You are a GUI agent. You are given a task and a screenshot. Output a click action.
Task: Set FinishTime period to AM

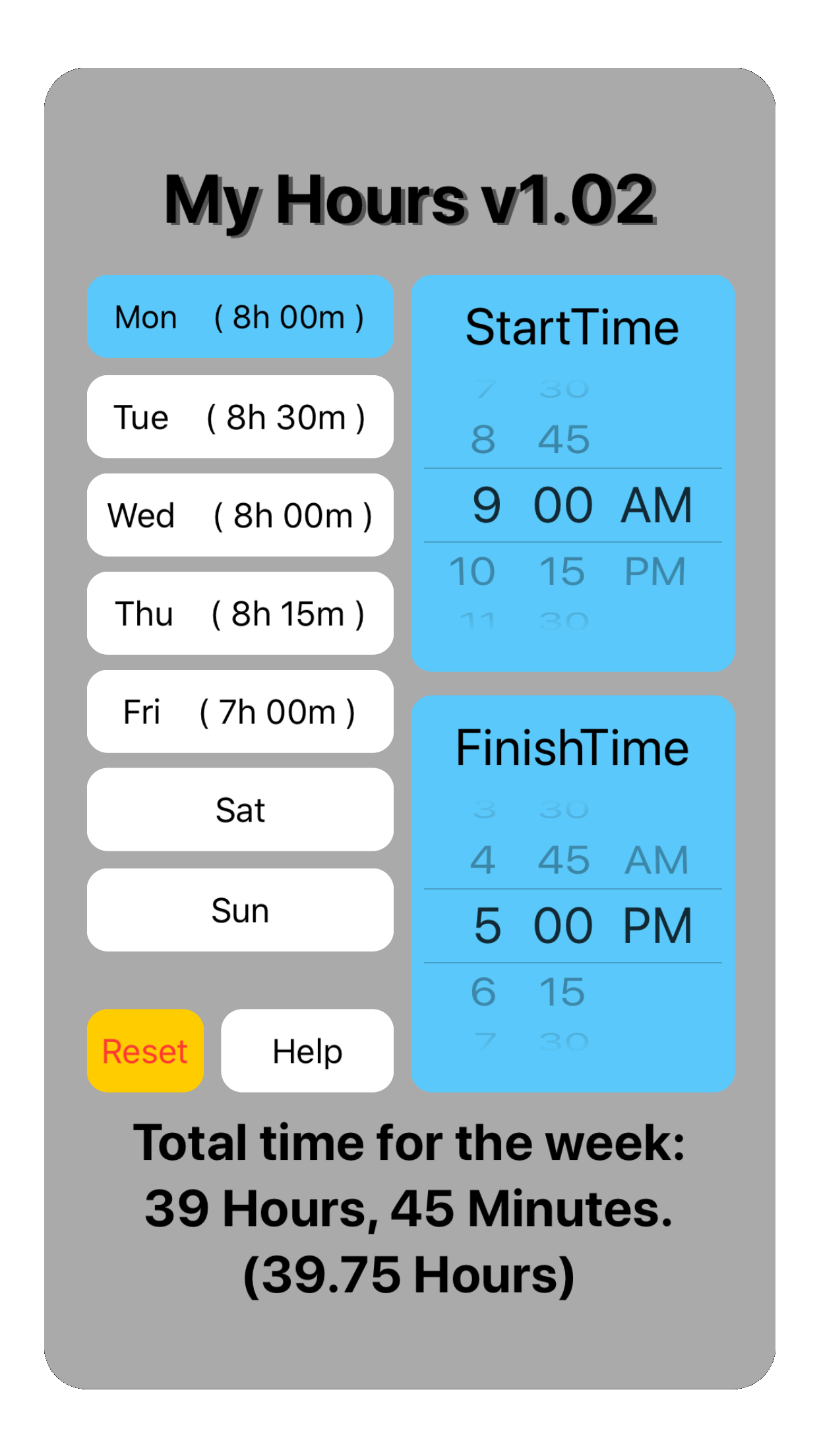click(656, 860)
